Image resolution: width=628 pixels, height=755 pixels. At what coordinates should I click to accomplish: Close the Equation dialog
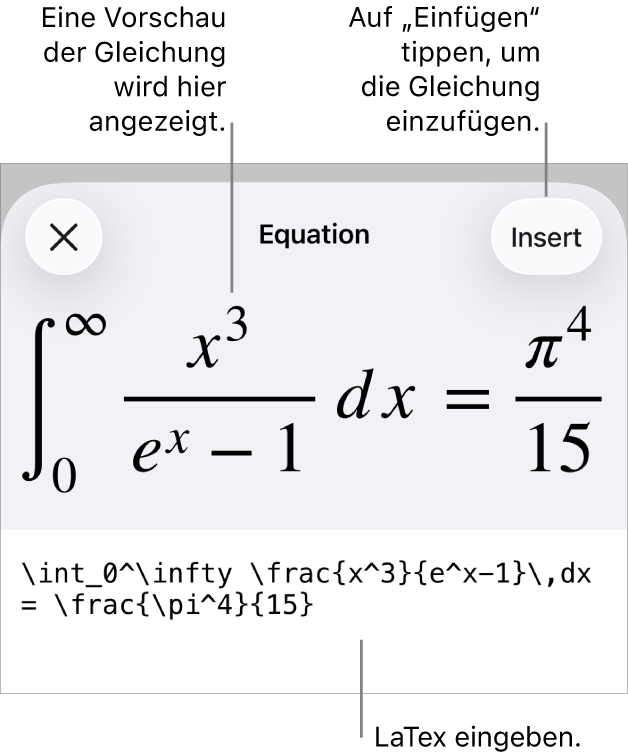coord(64,237)
